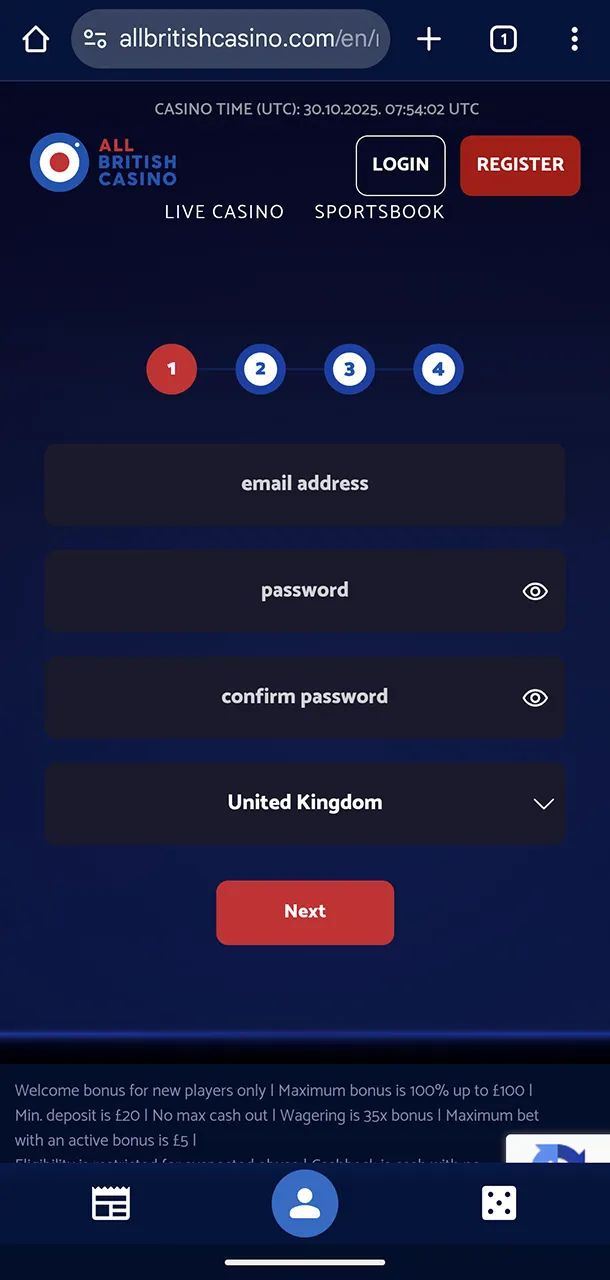This screenshot has width=610, height=1280.
Task: Tap the REGISTER button
Action: pyautogui.click(x=520, y=165)
